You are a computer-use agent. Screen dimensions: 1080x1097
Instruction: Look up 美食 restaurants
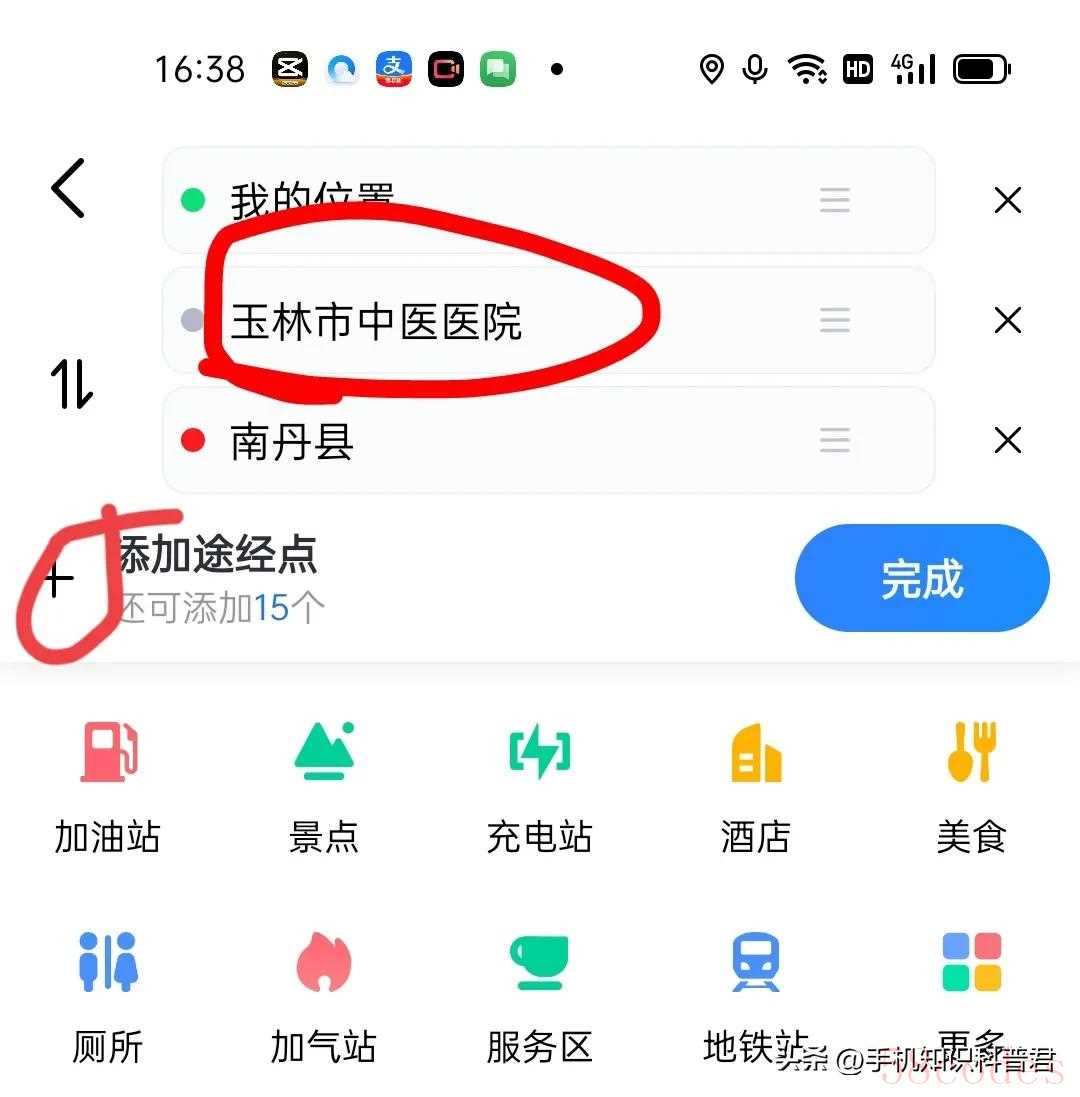click(x=970, y=788)
